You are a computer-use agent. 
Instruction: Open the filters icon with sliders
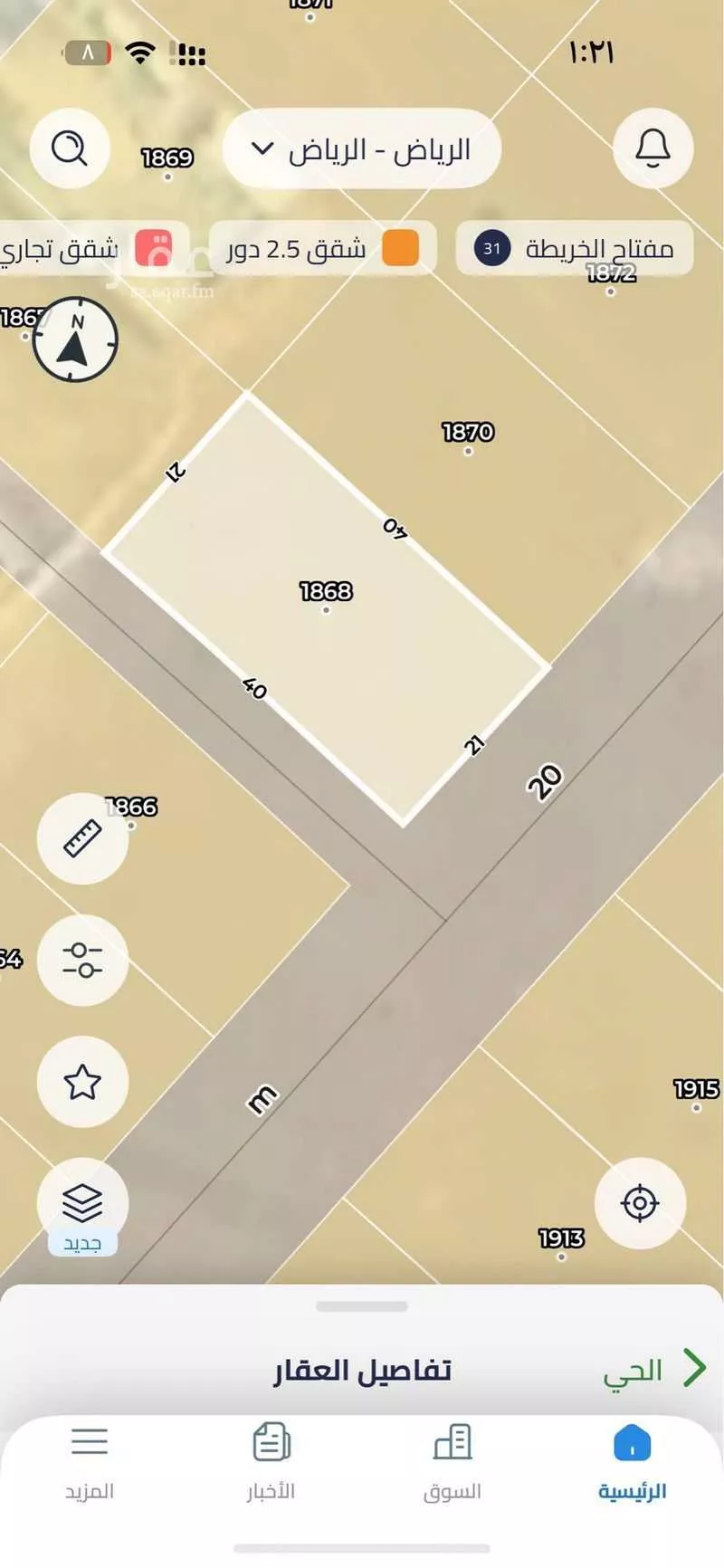81,961
